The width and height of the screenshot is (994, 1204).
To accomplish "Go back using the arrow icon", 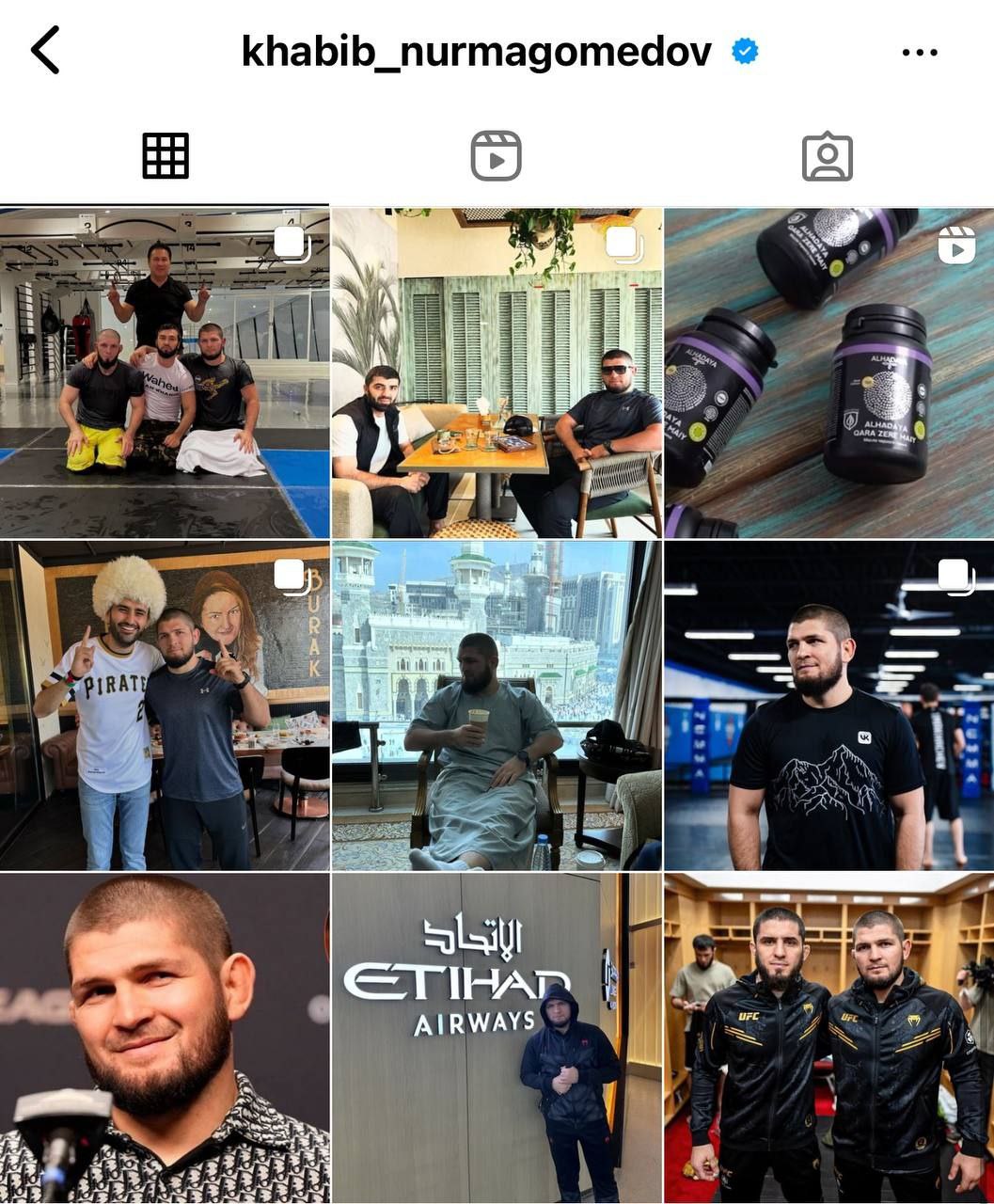I will [x=45, y=50].
